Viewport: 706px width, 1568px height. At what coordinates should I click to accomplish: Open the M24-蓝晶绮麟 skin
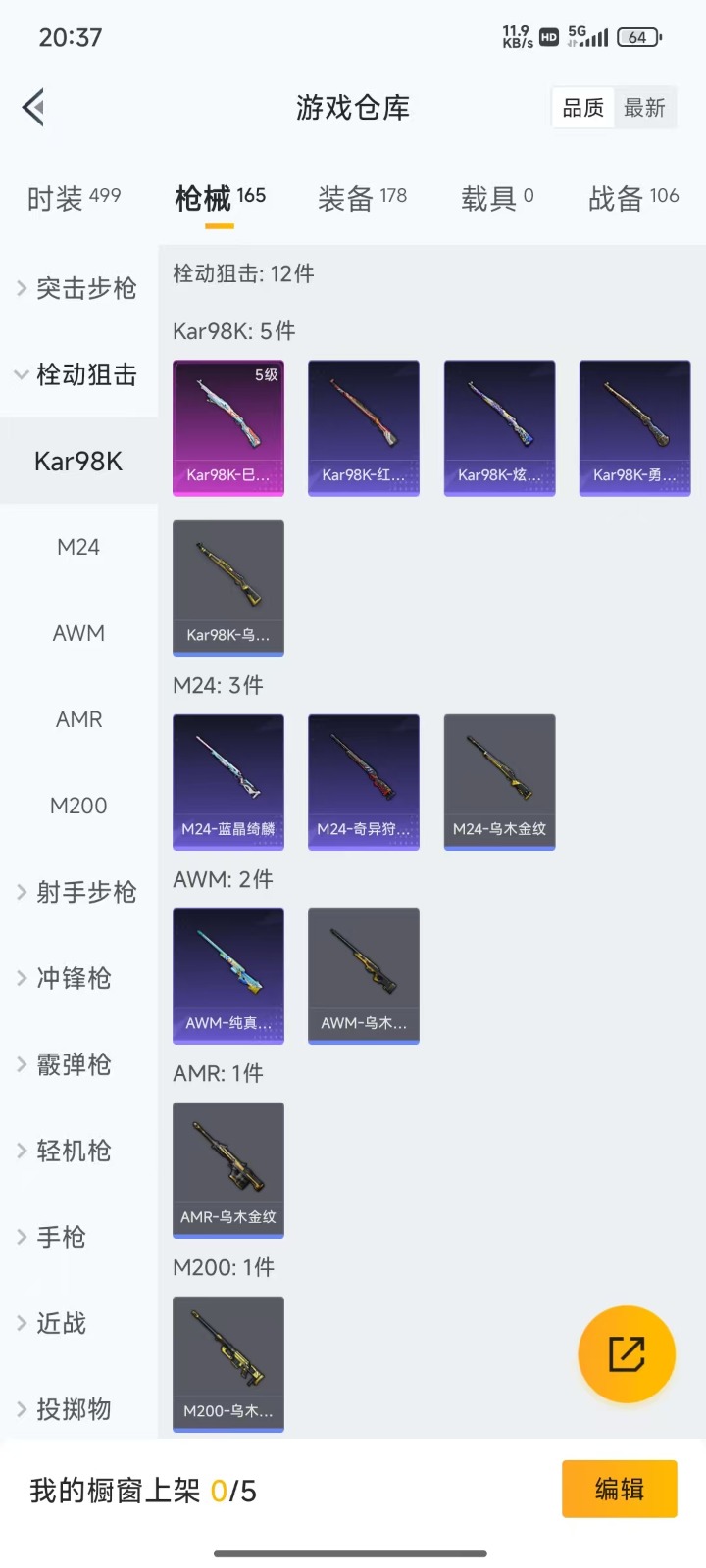(228, 781)
